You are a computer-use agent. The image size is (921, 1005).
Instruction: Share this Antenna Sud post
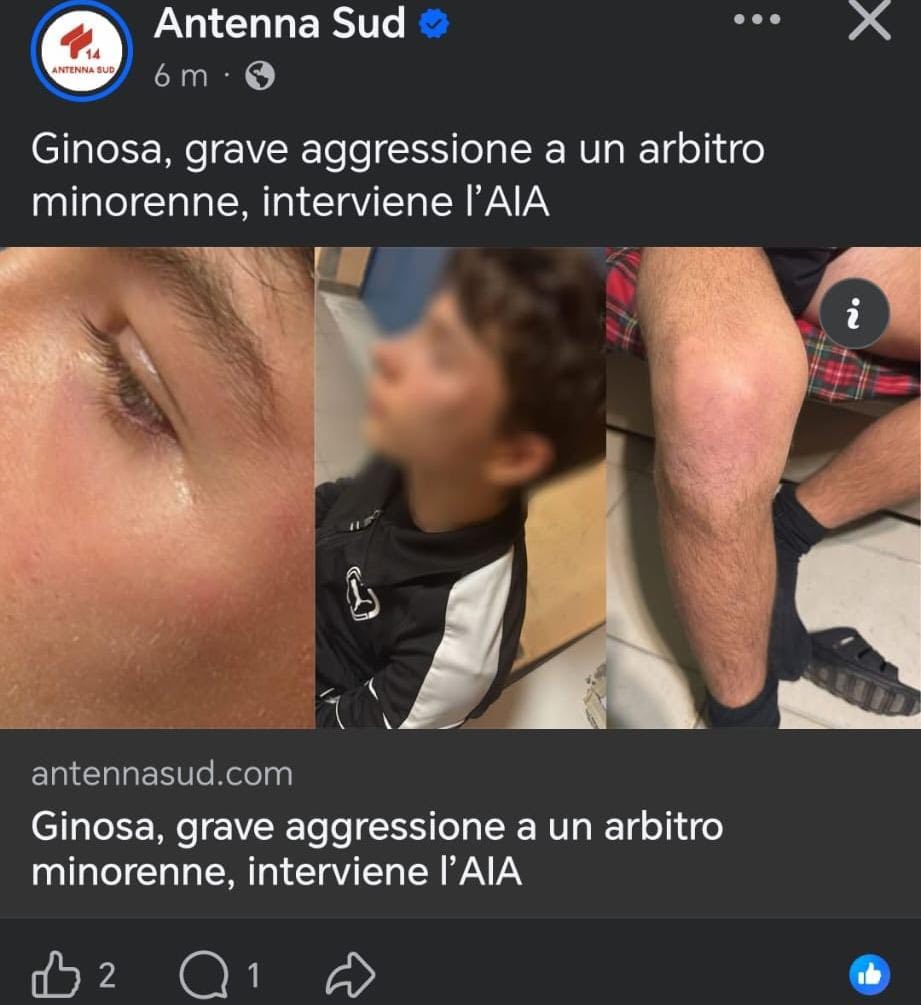click(351, 974)
